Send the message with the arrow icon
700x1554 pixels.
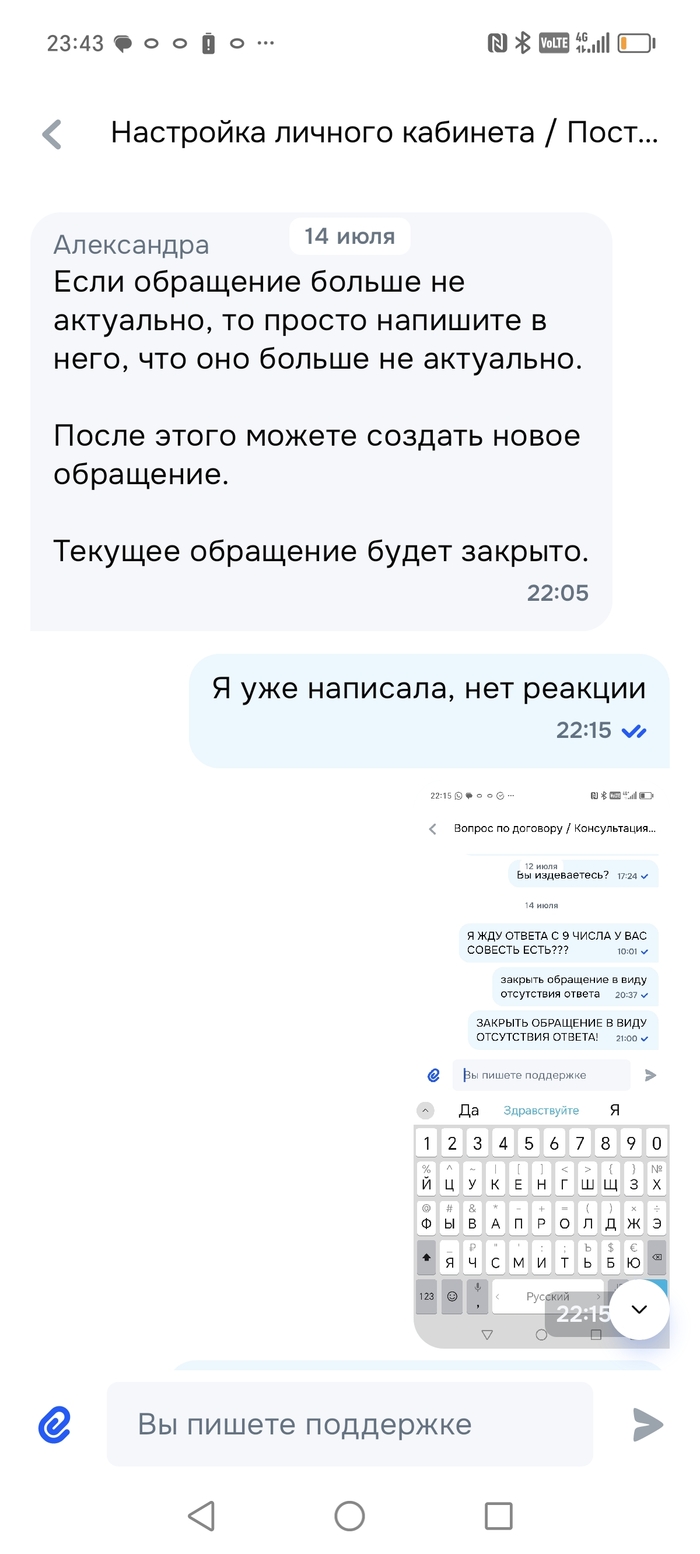pos(648,1424)
